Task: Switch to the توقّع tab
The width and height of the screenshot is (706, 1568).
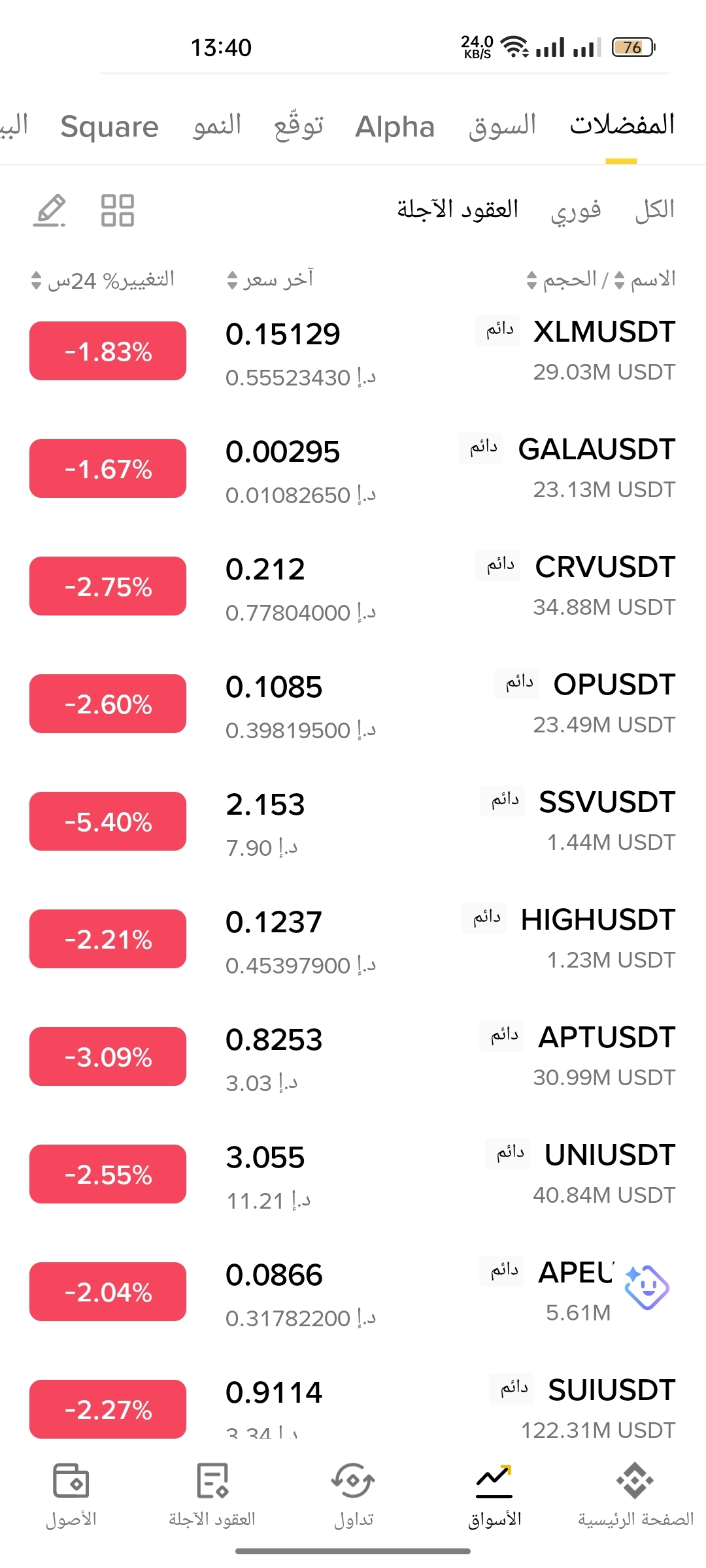Action: (298, 125)
